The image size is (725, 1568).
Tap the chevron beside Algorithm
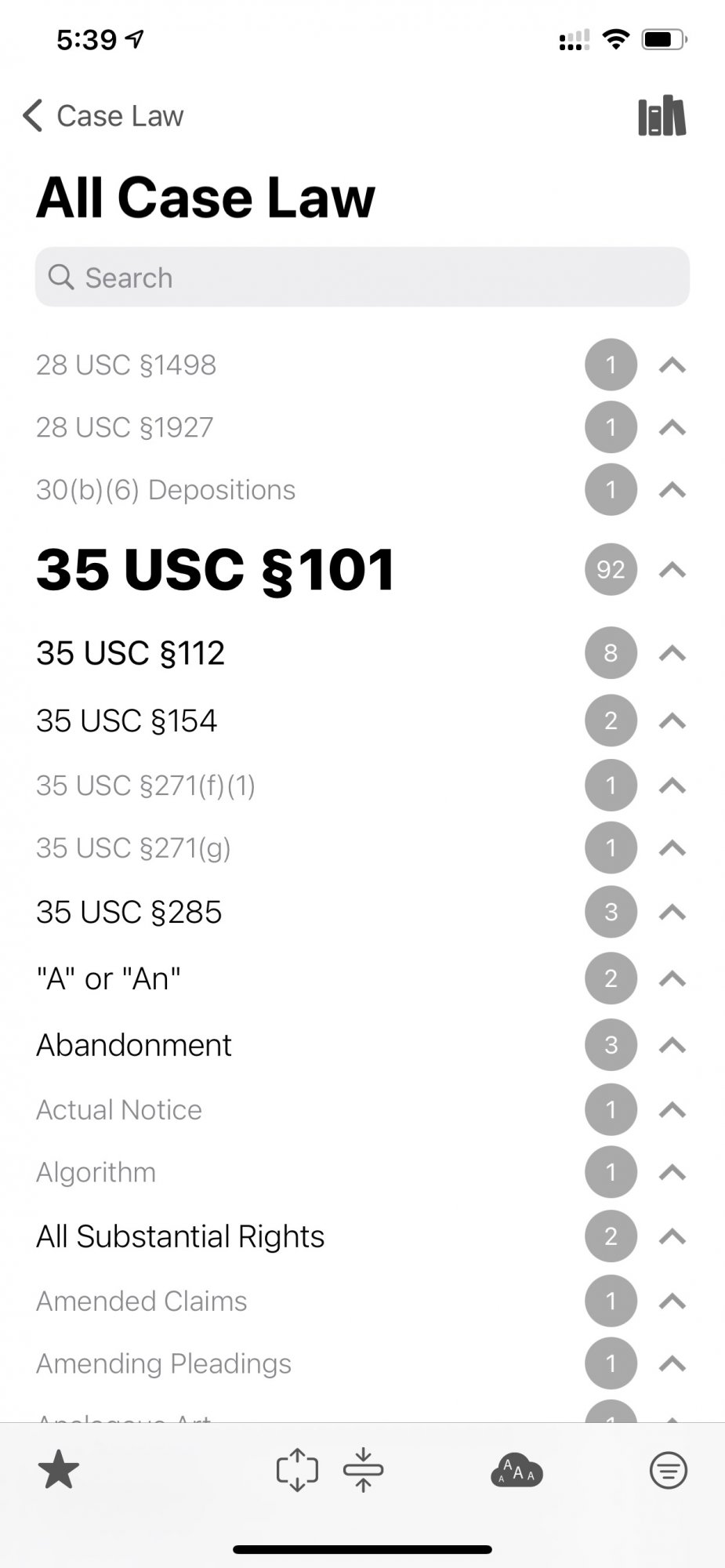[672, 1173]
